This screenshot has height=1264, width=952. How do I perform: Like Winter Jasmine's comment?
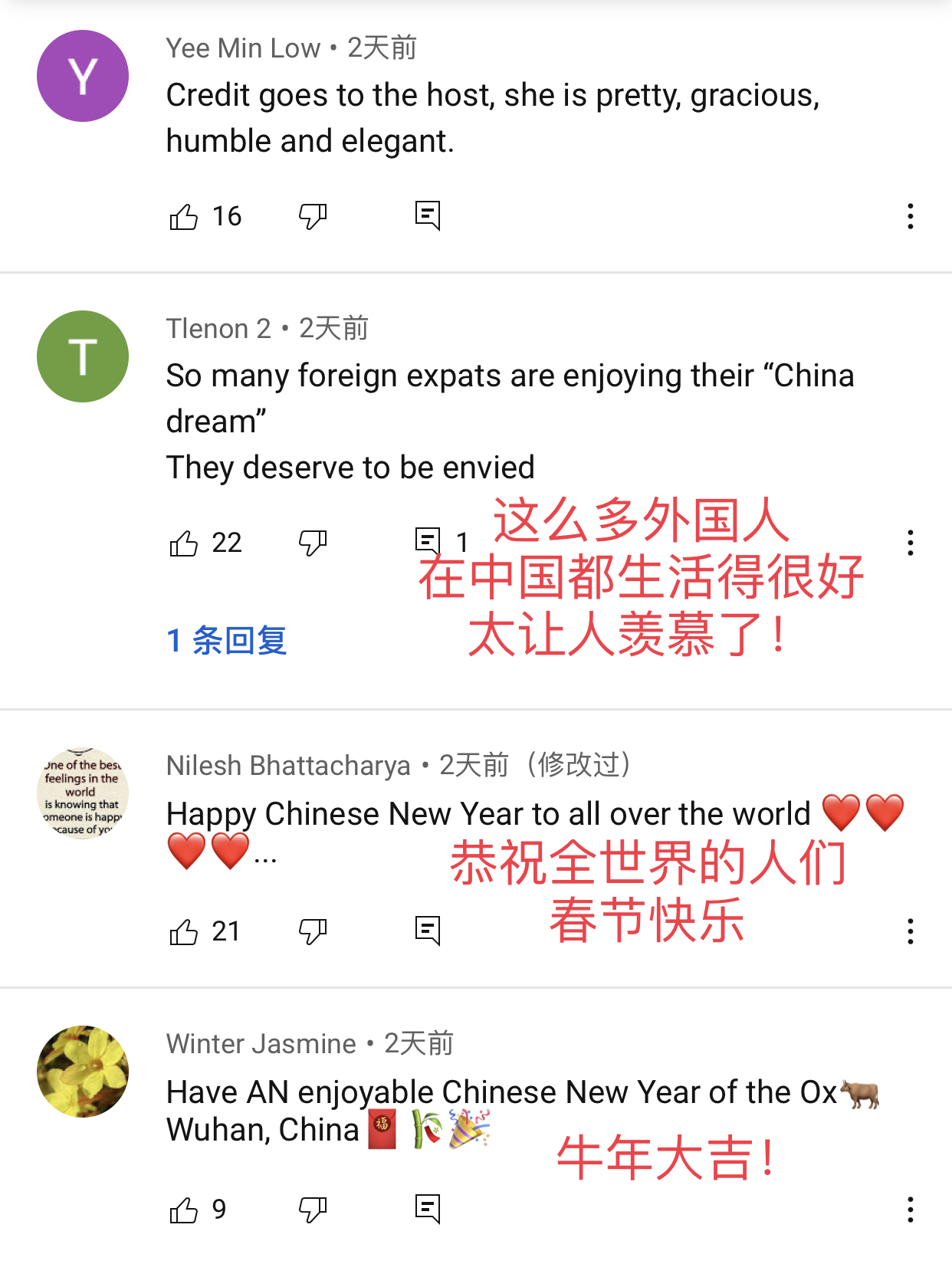[184, 1210]
